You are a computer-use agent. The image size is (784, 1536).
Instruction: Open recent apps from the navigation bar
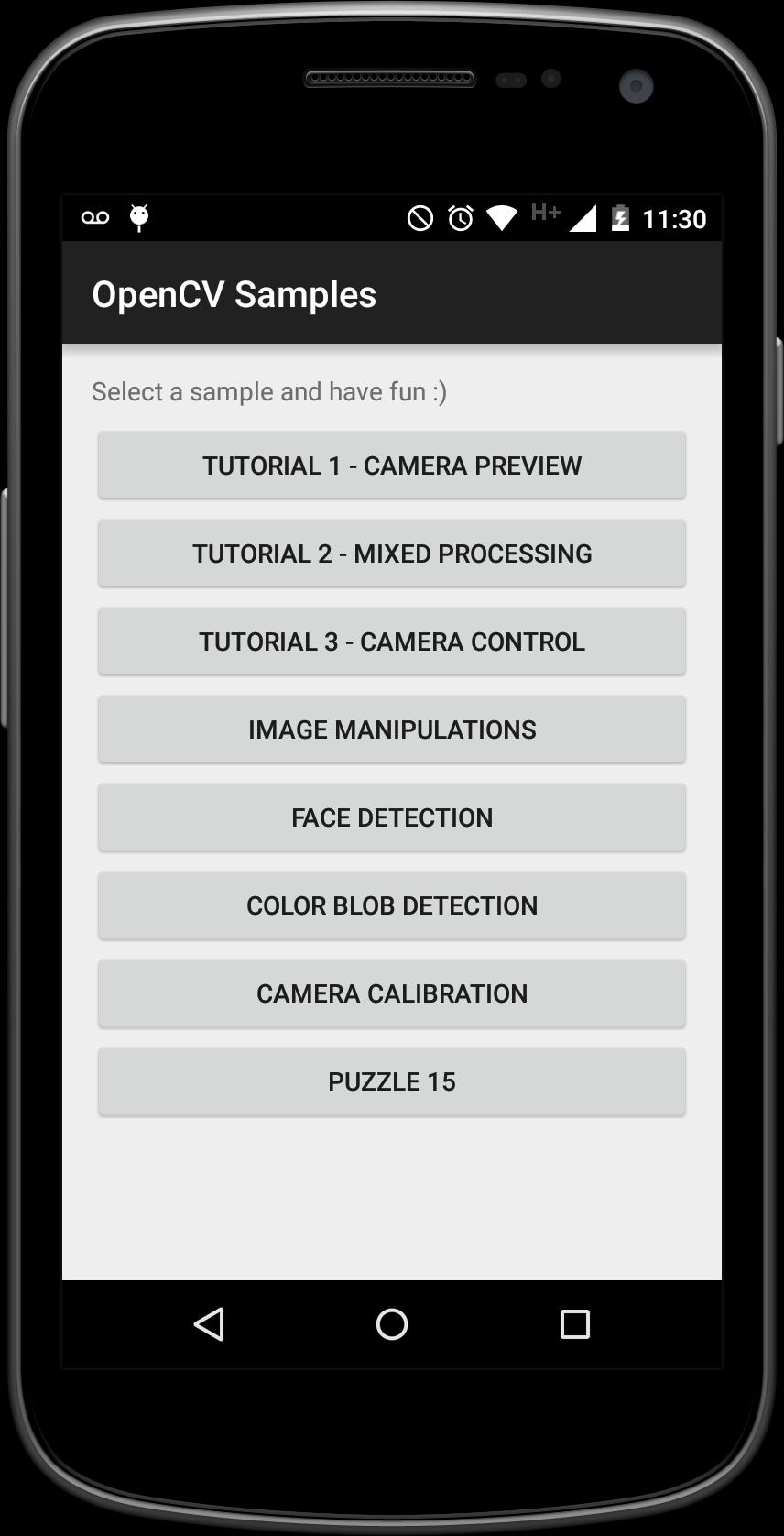click(x=574, y=1324)
